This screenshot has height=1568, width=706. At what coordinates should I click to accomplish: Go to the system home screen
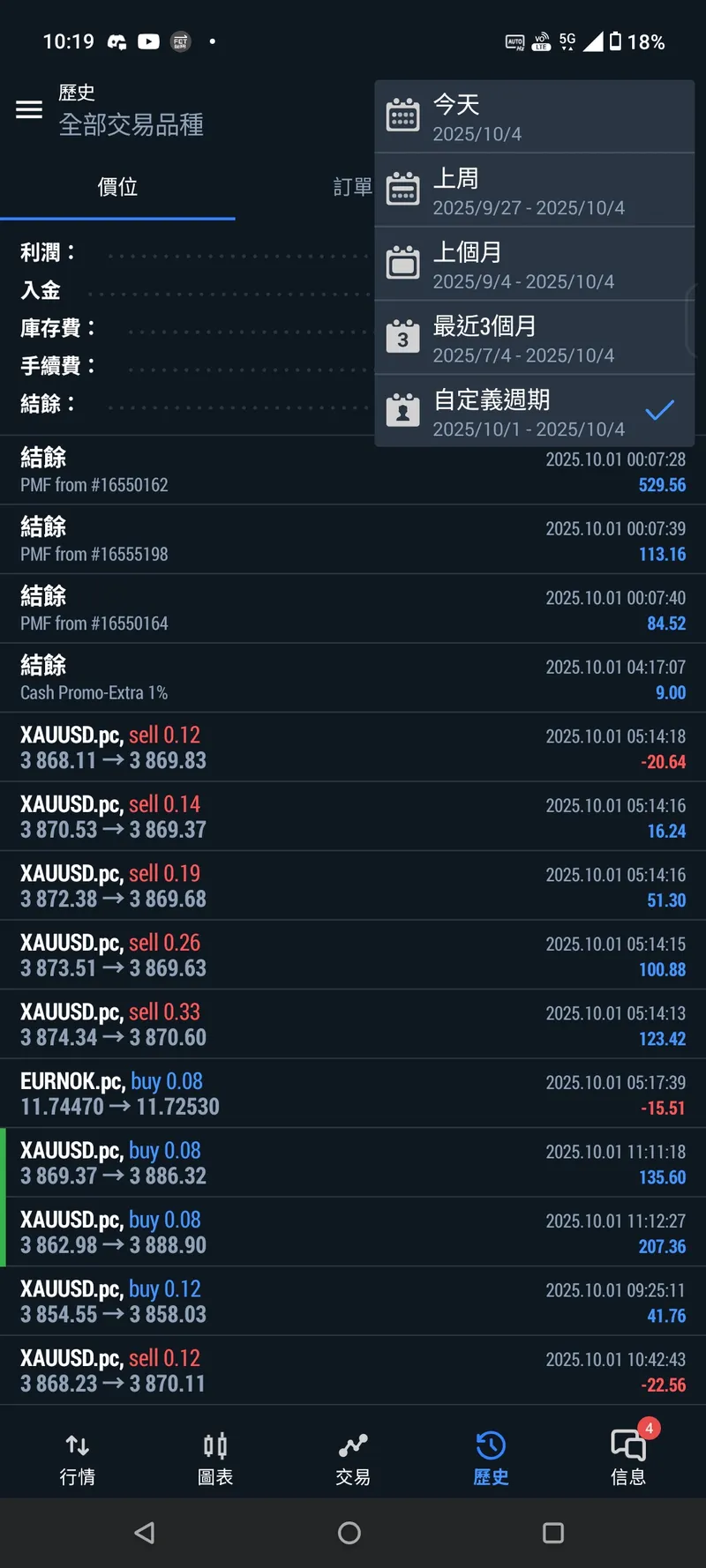pos(349,1533)
